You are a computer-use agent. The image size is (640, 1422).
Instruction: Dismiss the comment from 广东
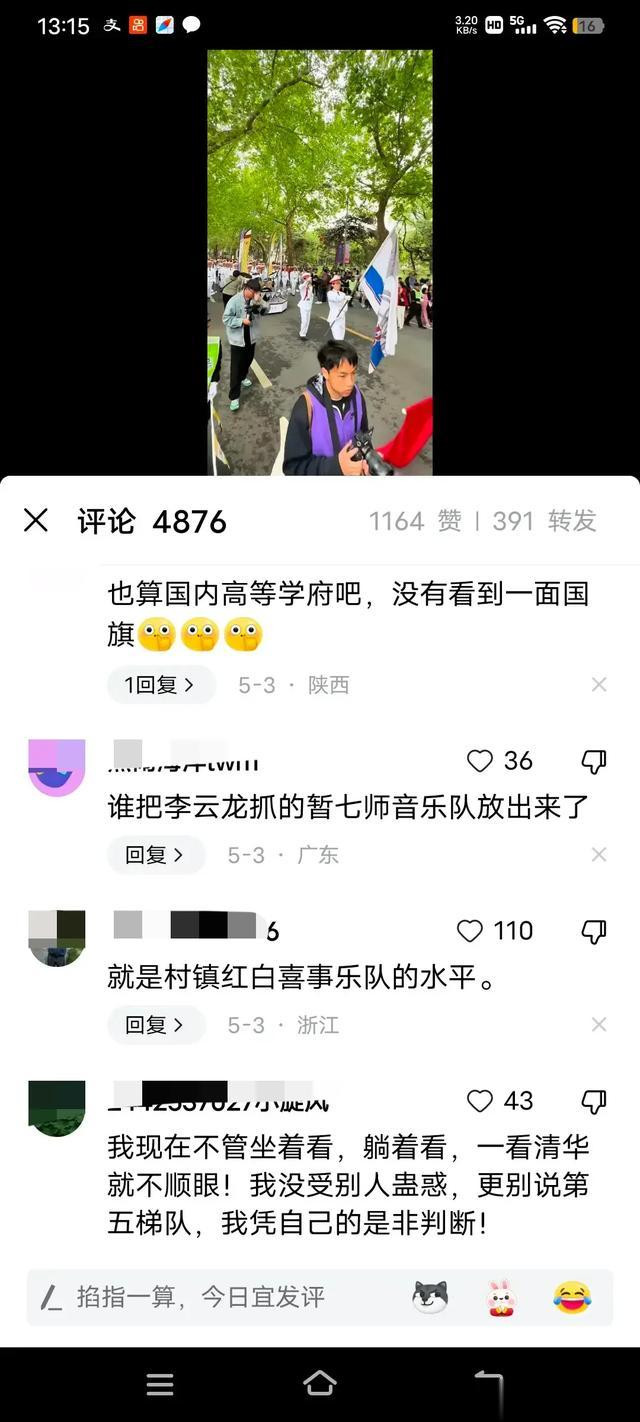pos(599,855)
